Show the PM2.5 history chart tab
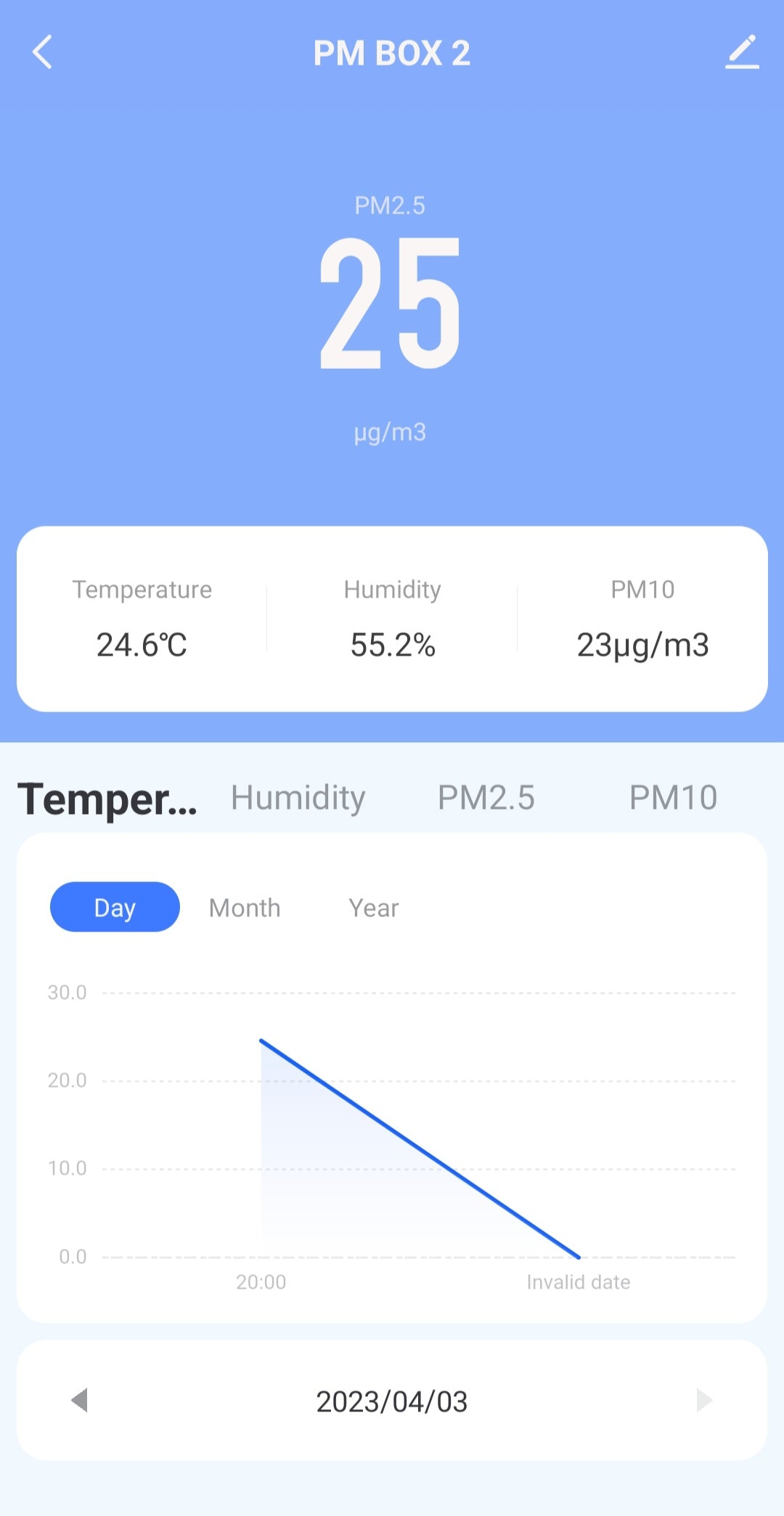 tap(486, 797)
